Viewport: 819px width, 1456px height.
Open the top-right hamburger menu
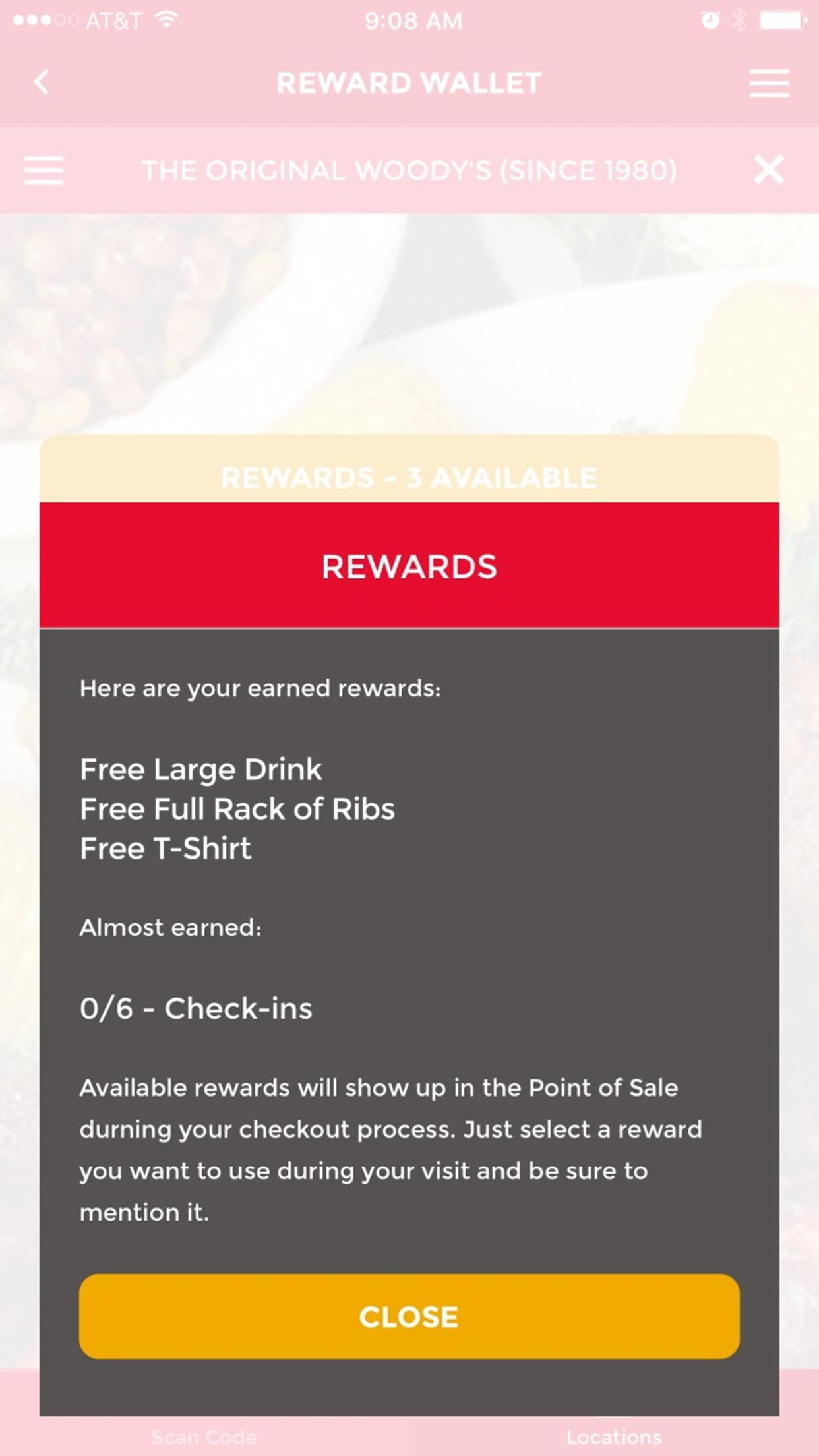[769, 83]
